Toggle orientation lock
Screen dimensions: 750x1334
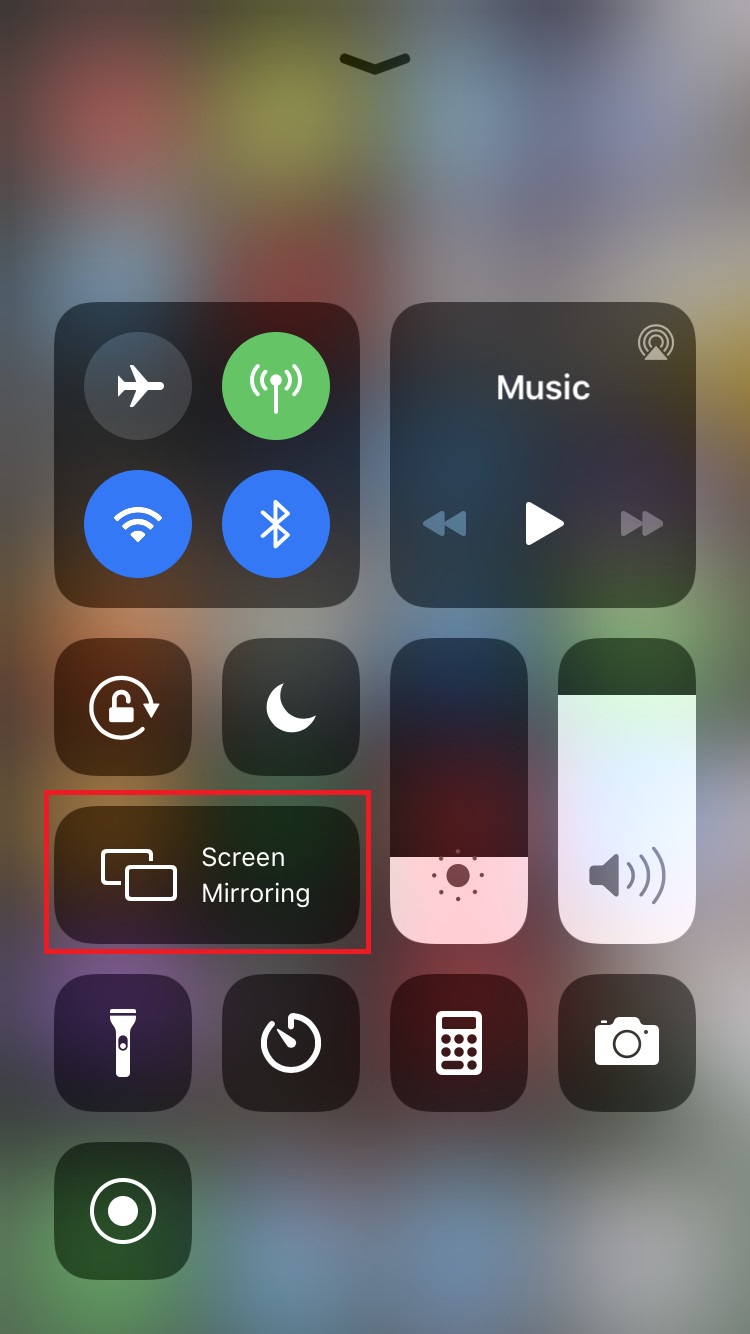pyautogui.click(x=122, y=706)
